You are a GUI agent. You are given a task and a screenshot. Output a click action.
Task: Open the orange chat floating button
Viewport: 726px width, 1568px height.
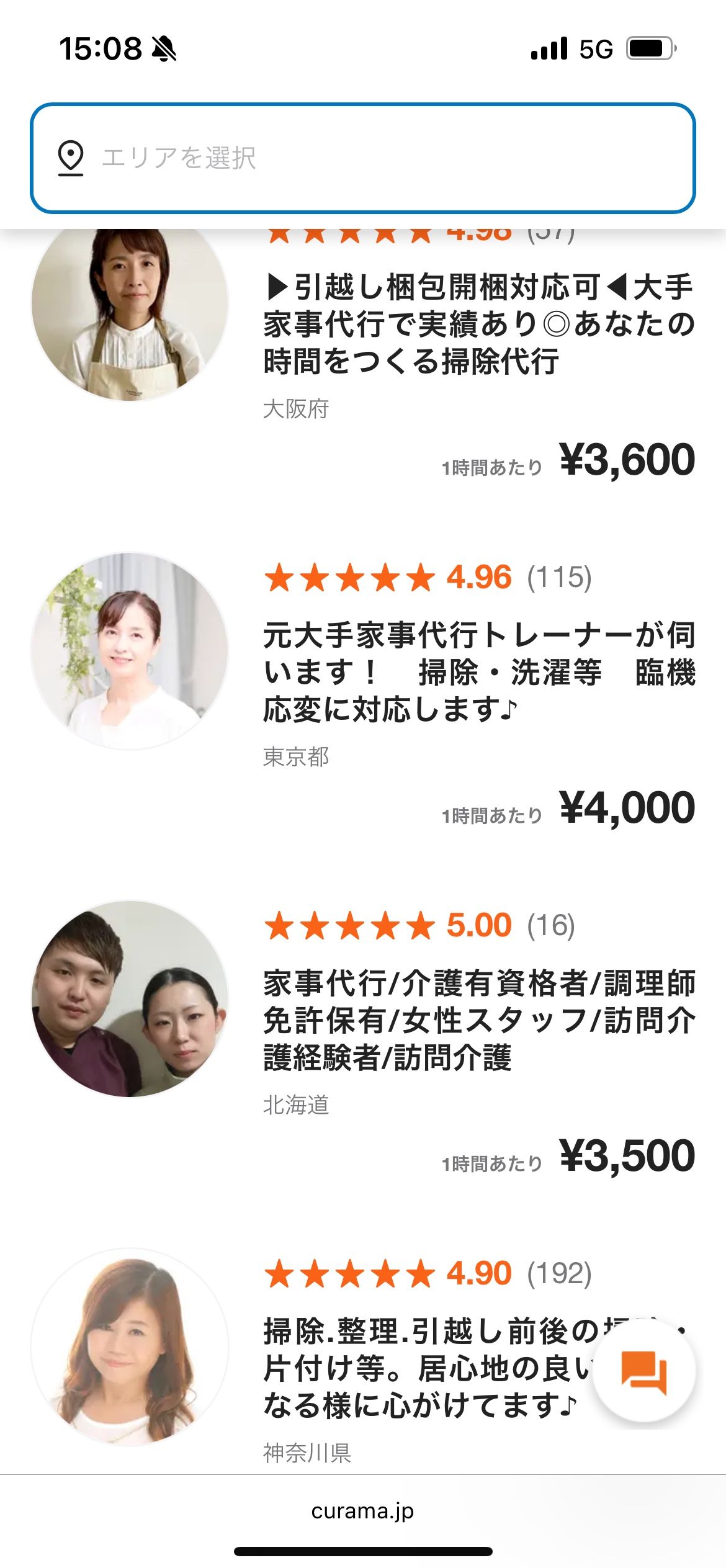coord(643,1372)
